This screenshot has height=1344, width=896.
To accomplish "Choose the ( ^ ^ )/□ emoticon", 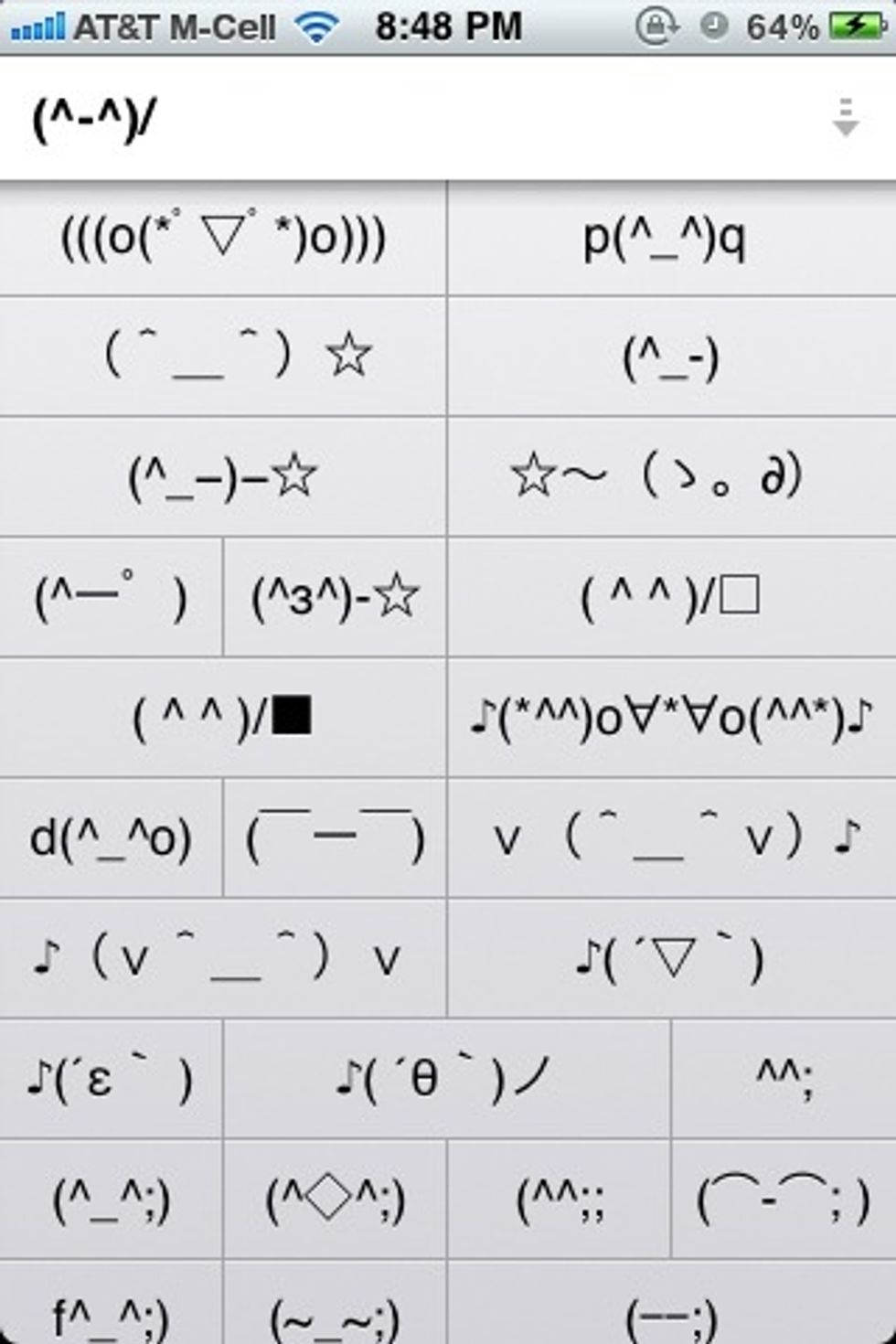I will point(672,598).
